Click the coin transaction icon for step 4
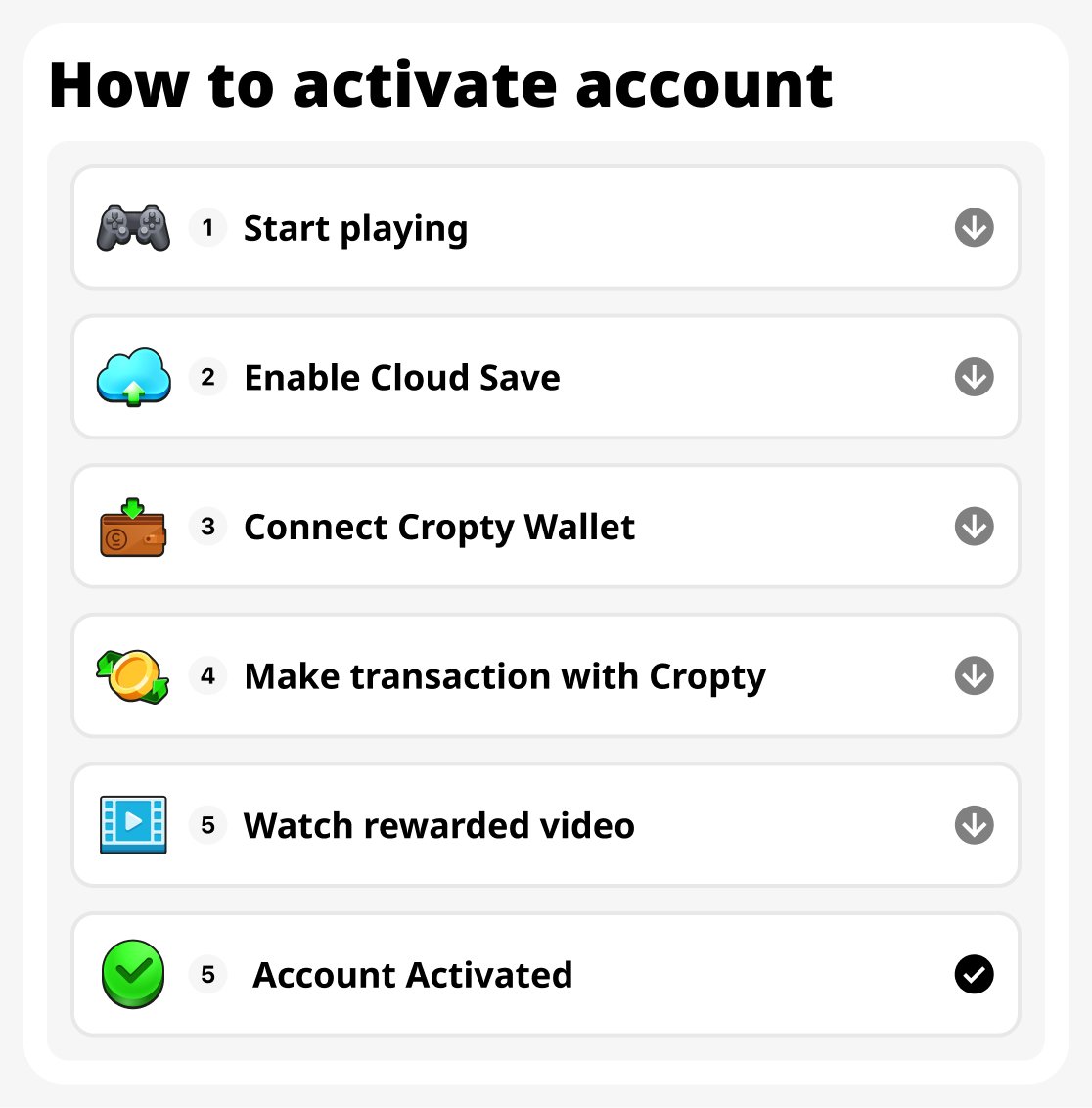 coord(133,675)
